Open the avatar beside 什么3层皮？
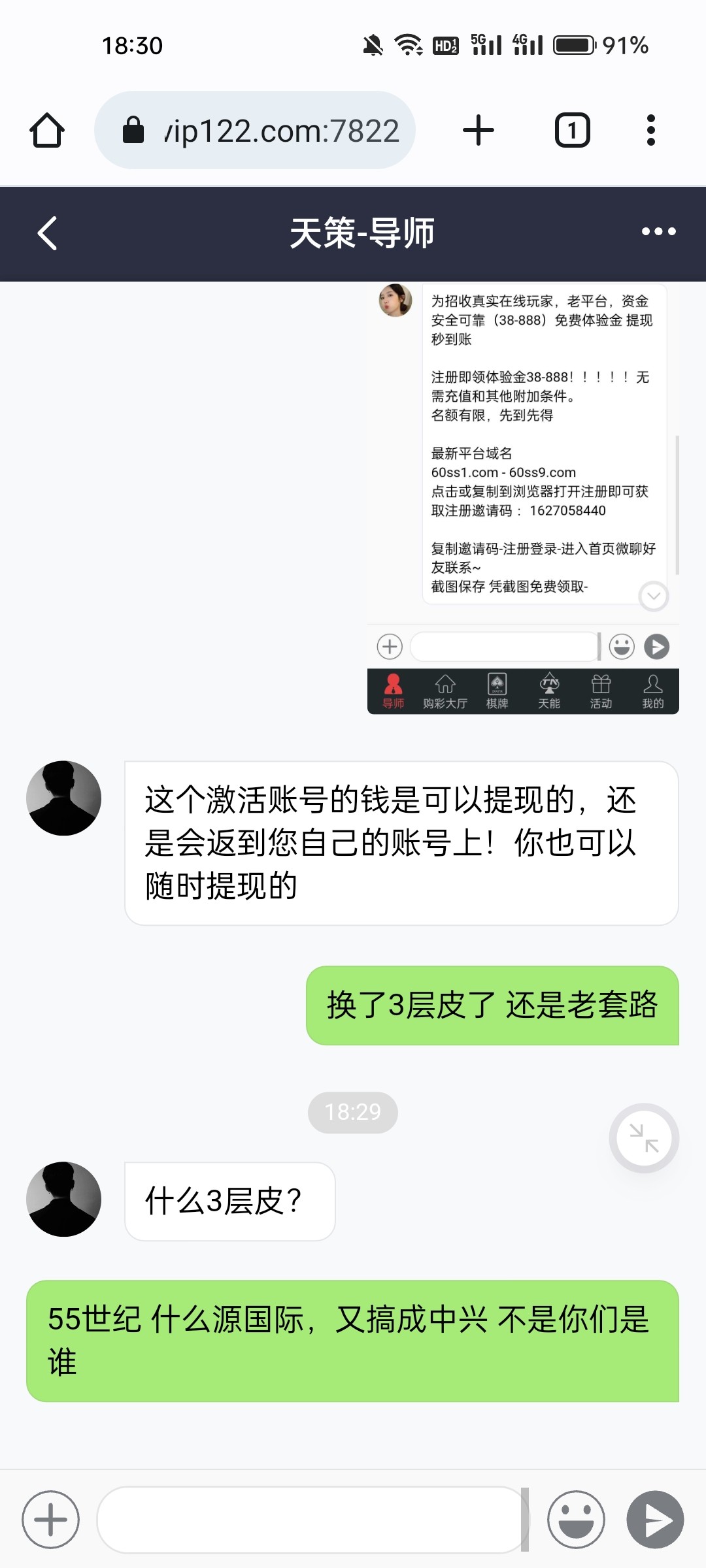This screenshot has width=706, height=1568. tap(63, 1199)
